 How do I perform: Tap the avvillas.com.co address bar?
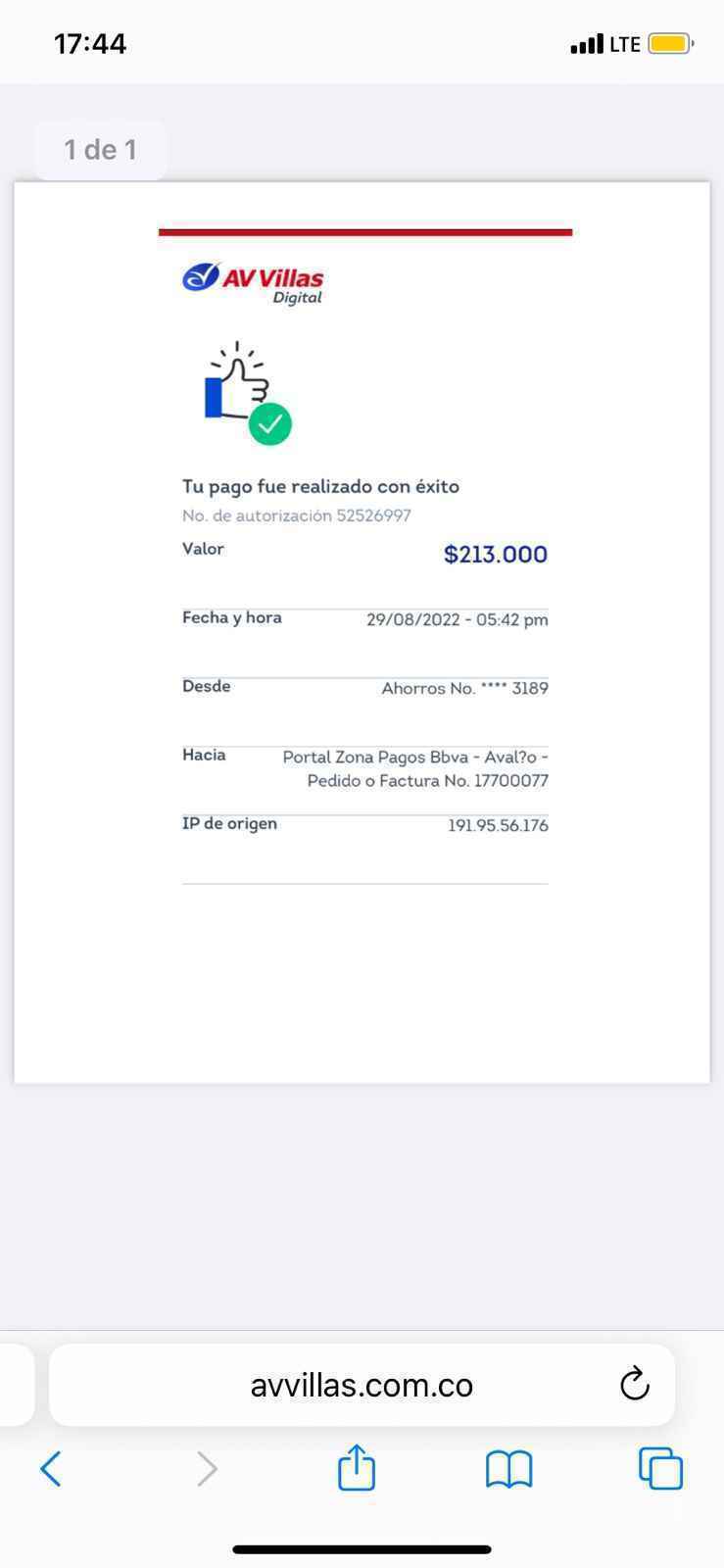pyautogui.click(x=362, y=1385)
